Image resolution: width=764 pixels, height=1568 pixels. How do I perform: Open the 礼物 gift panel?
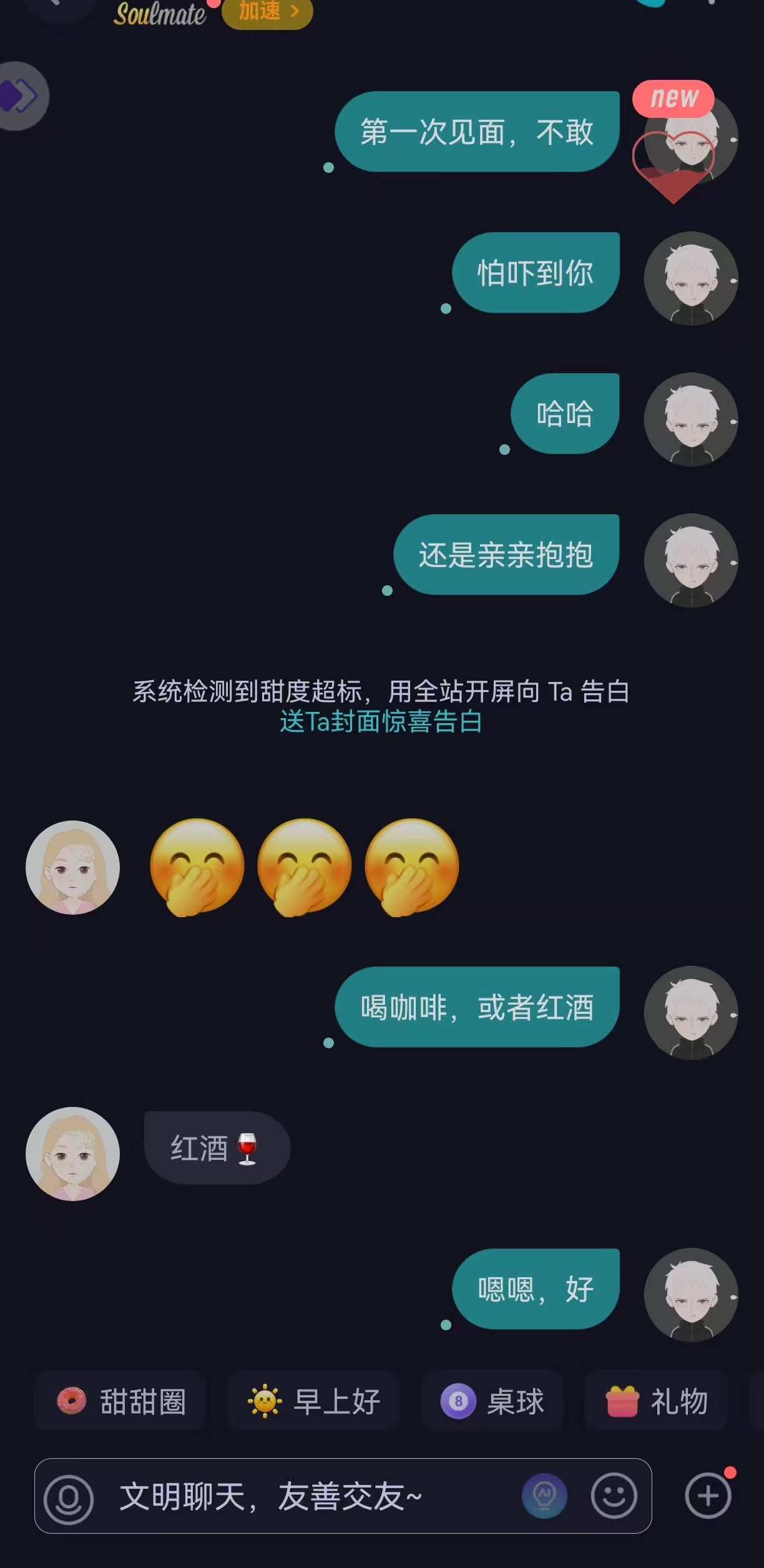(x=657, y=1401)
